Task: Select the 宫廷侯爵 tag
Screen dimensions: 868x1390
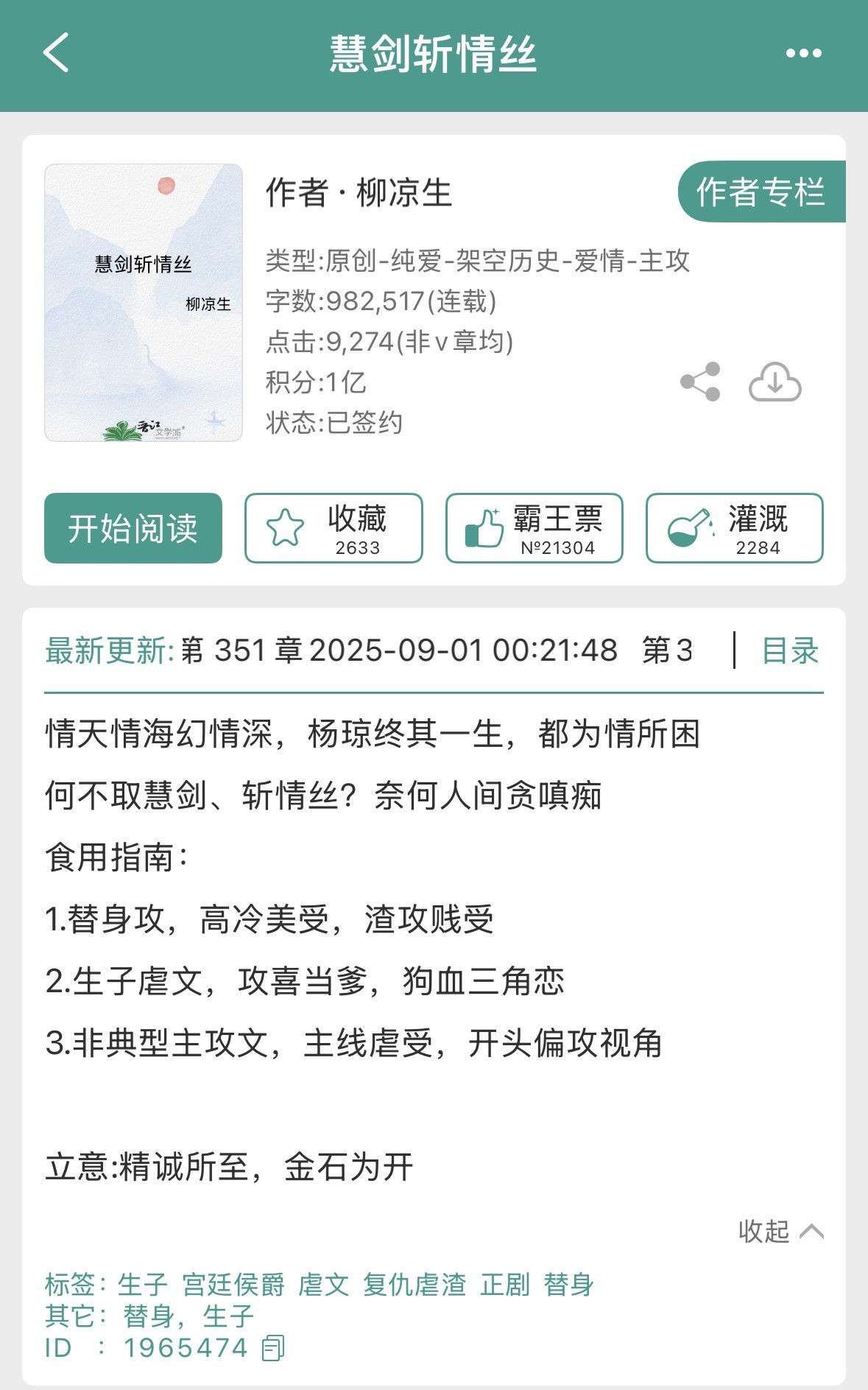Action: coord(233,1285)
